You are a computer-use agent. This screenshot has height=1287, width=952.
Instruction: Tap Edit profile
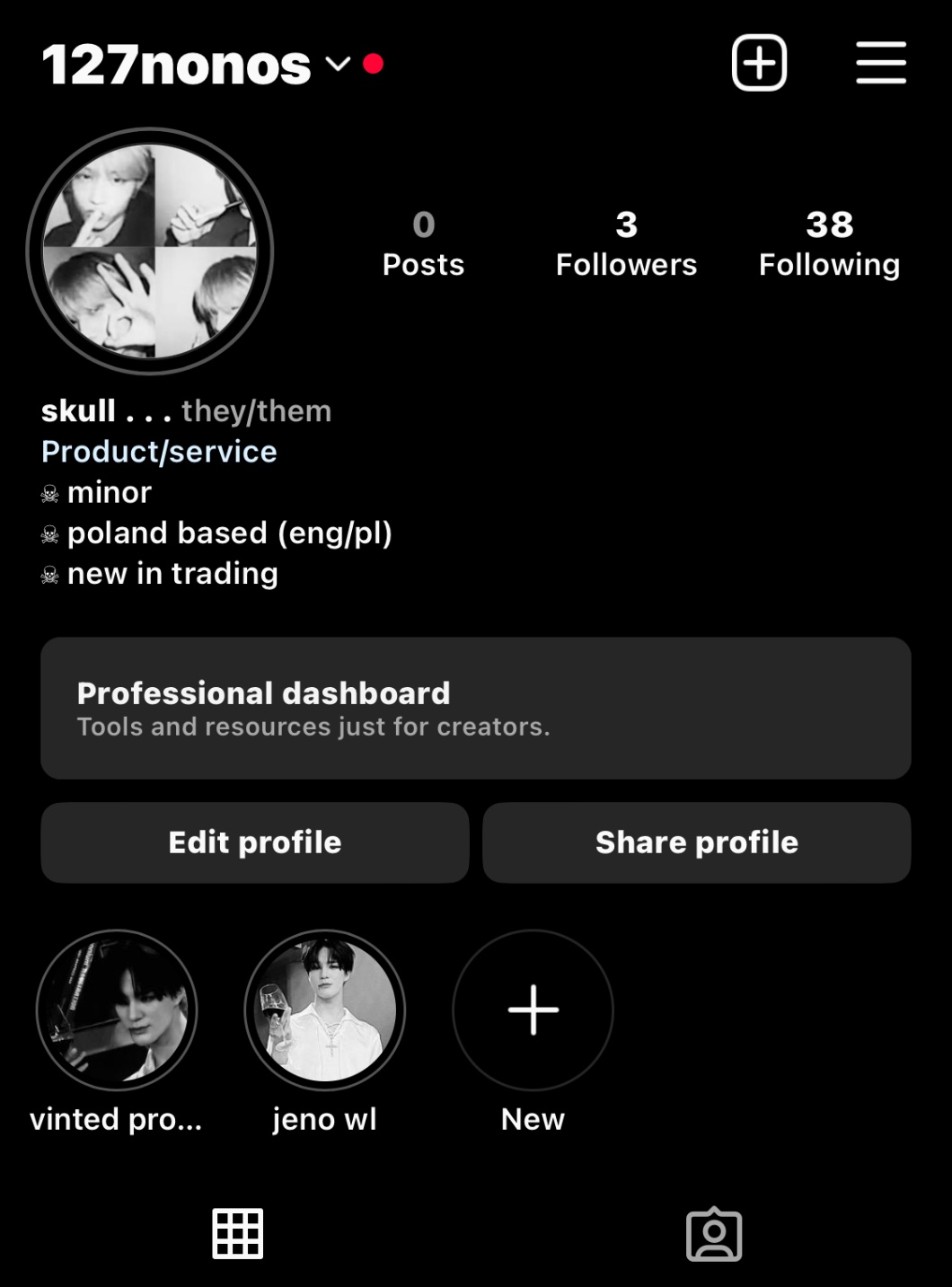255,842
